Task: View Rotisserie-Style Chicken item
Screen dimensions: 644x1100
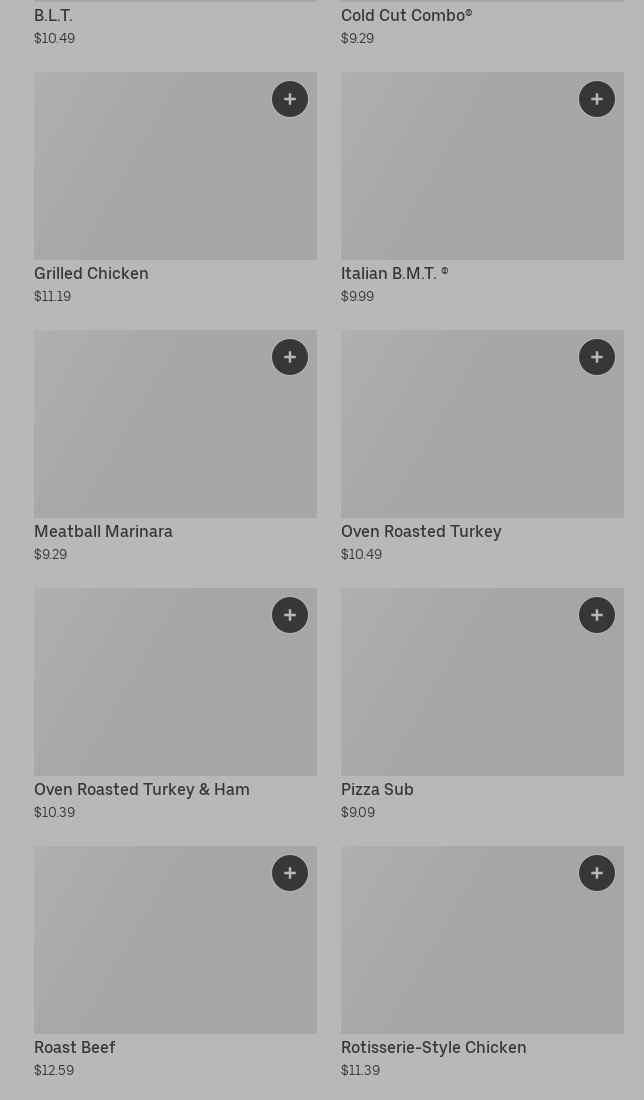Action: (x=482, y=962)
